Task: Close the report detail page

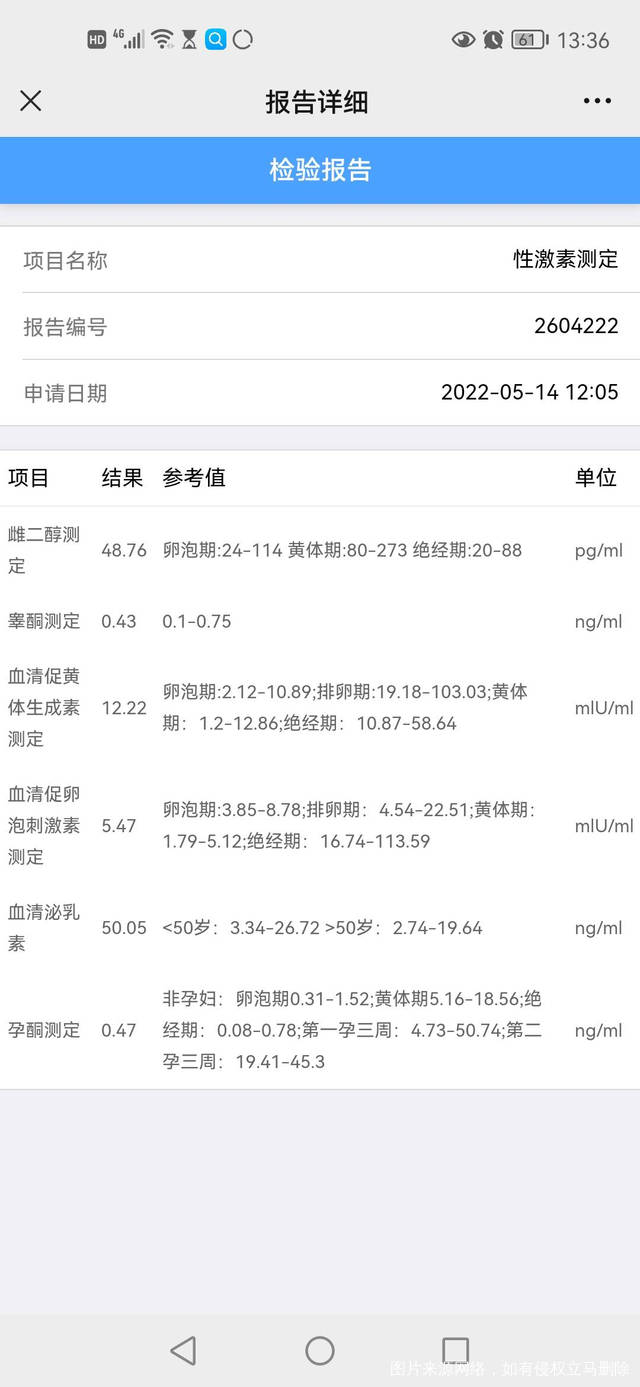Action: click(x=31, y=101)
